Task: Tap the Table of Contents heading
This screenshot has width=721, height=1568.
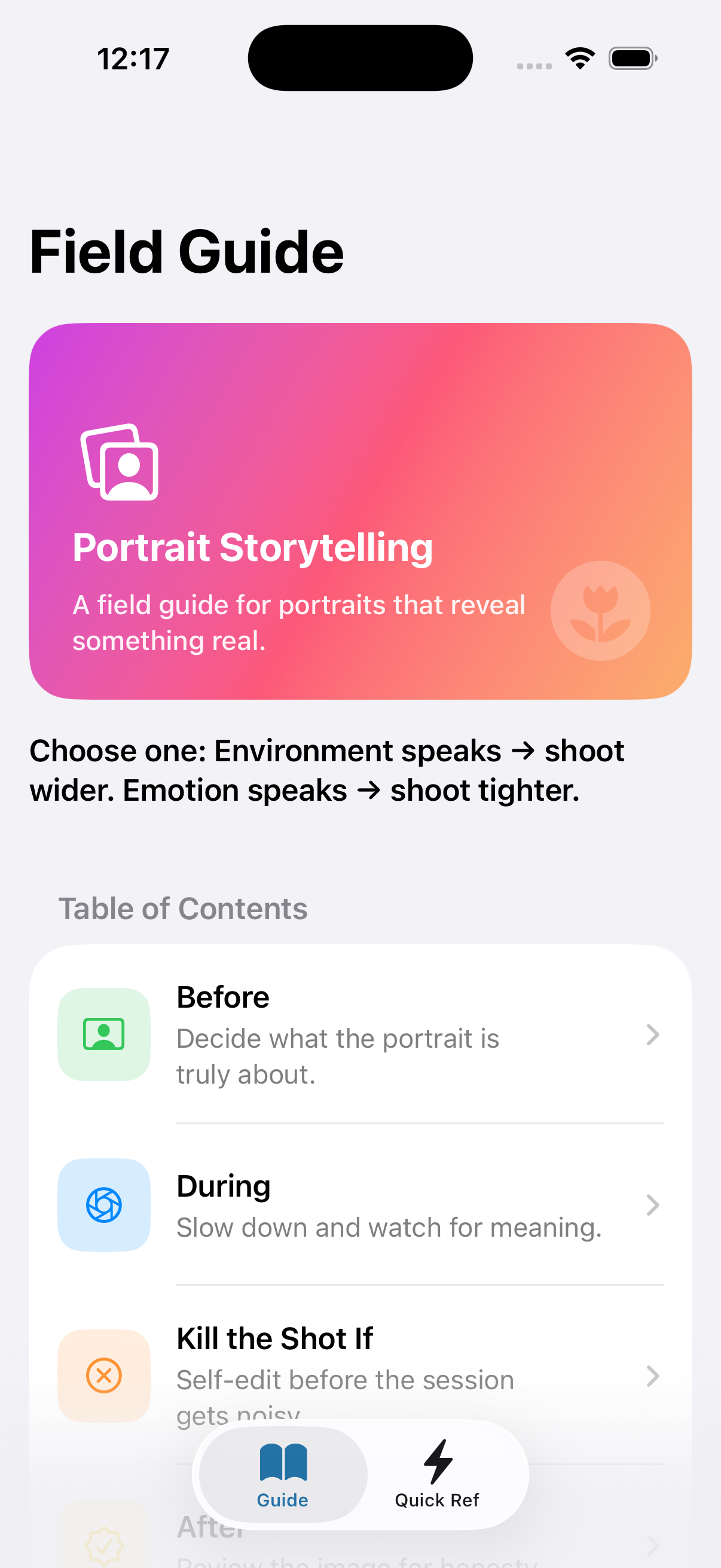Action: [x=183, y=908]
